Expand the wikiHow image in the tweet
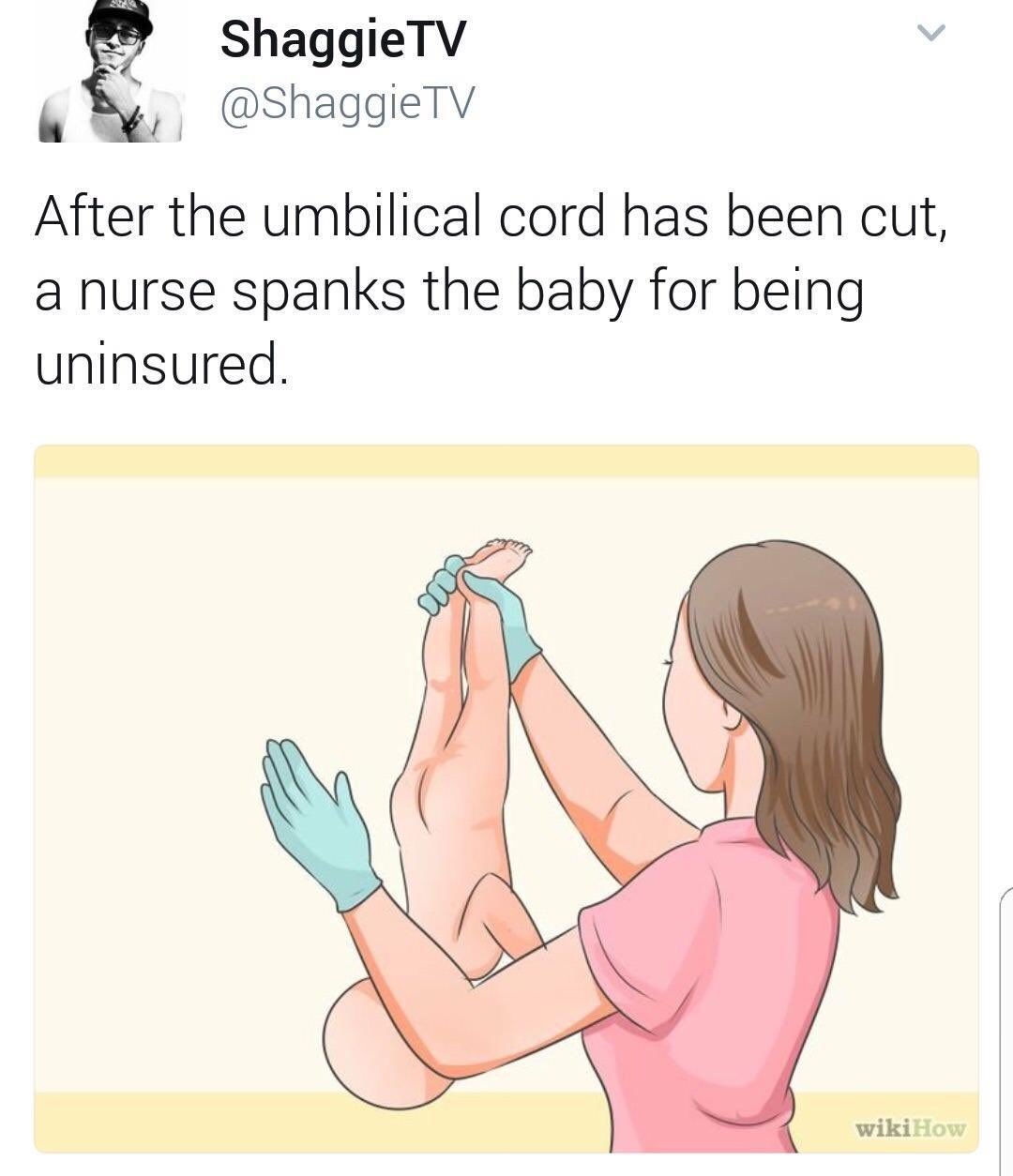This screenshot has width=1013, height=1176. pyautogui.click(x=506, y=797)
